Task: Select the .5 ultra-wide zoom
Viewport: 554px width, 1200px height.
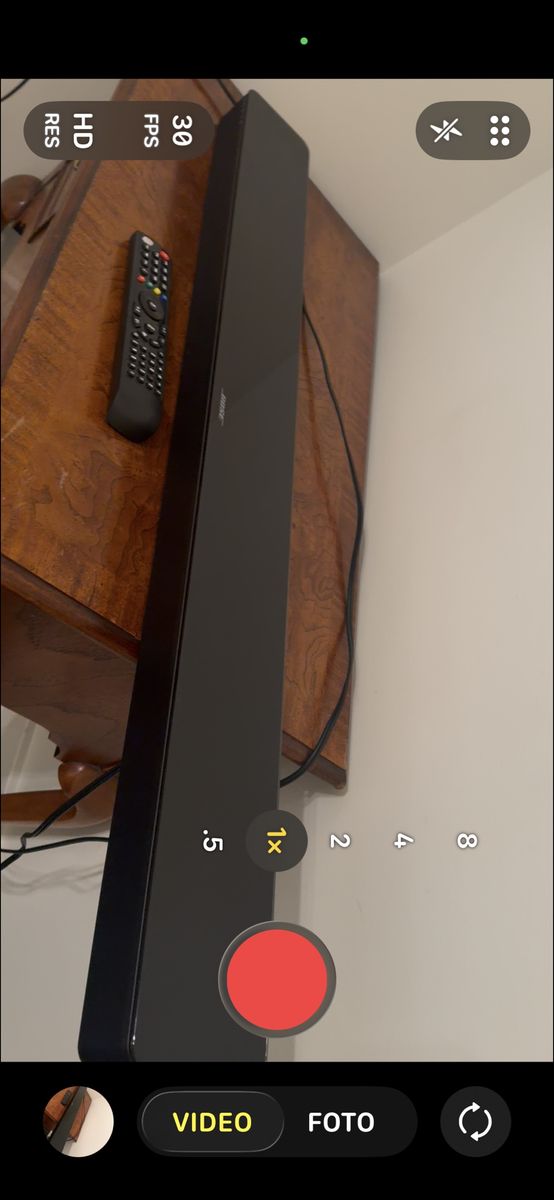Action: pos(210,841)
